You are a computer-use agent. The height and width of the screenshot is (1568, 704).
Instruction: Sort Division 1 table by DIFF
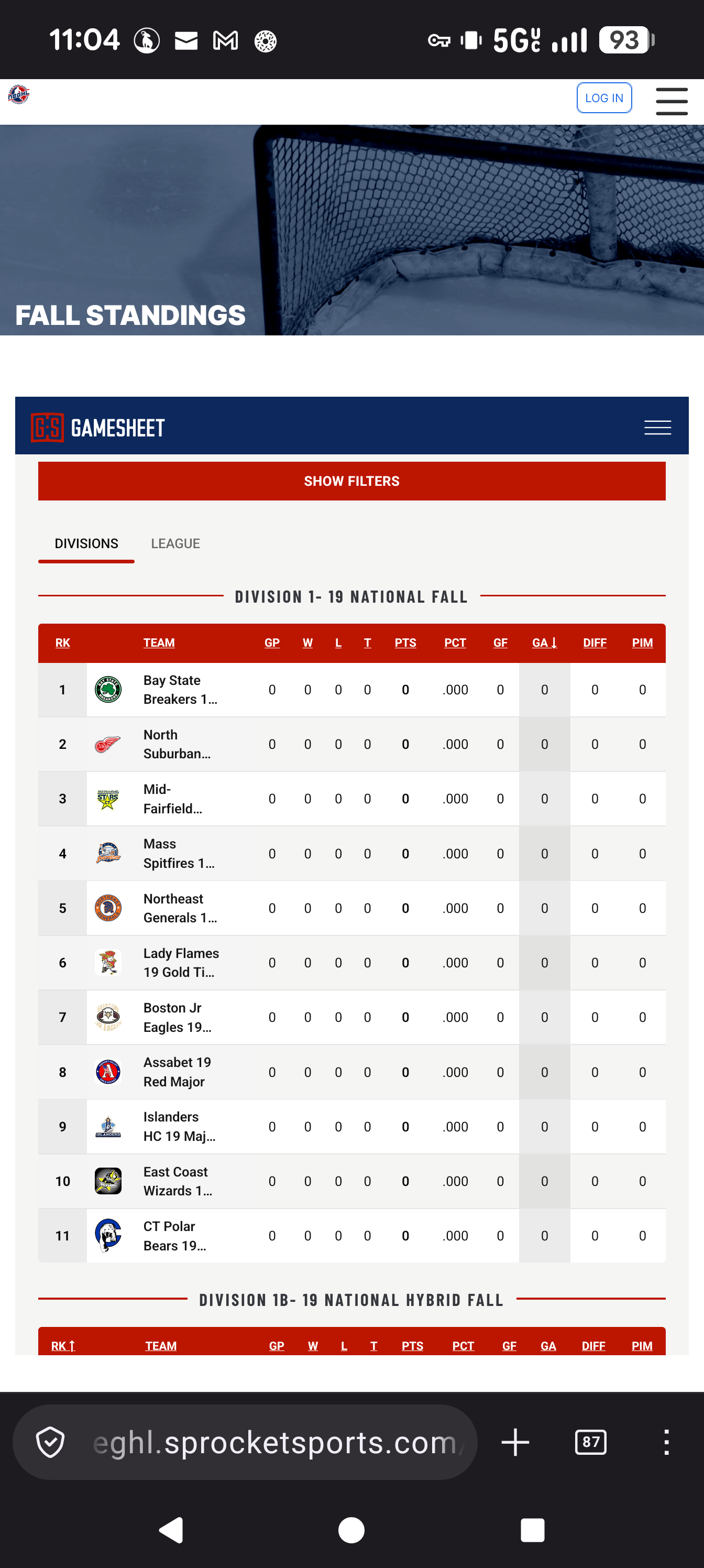(x=595, y=643)
